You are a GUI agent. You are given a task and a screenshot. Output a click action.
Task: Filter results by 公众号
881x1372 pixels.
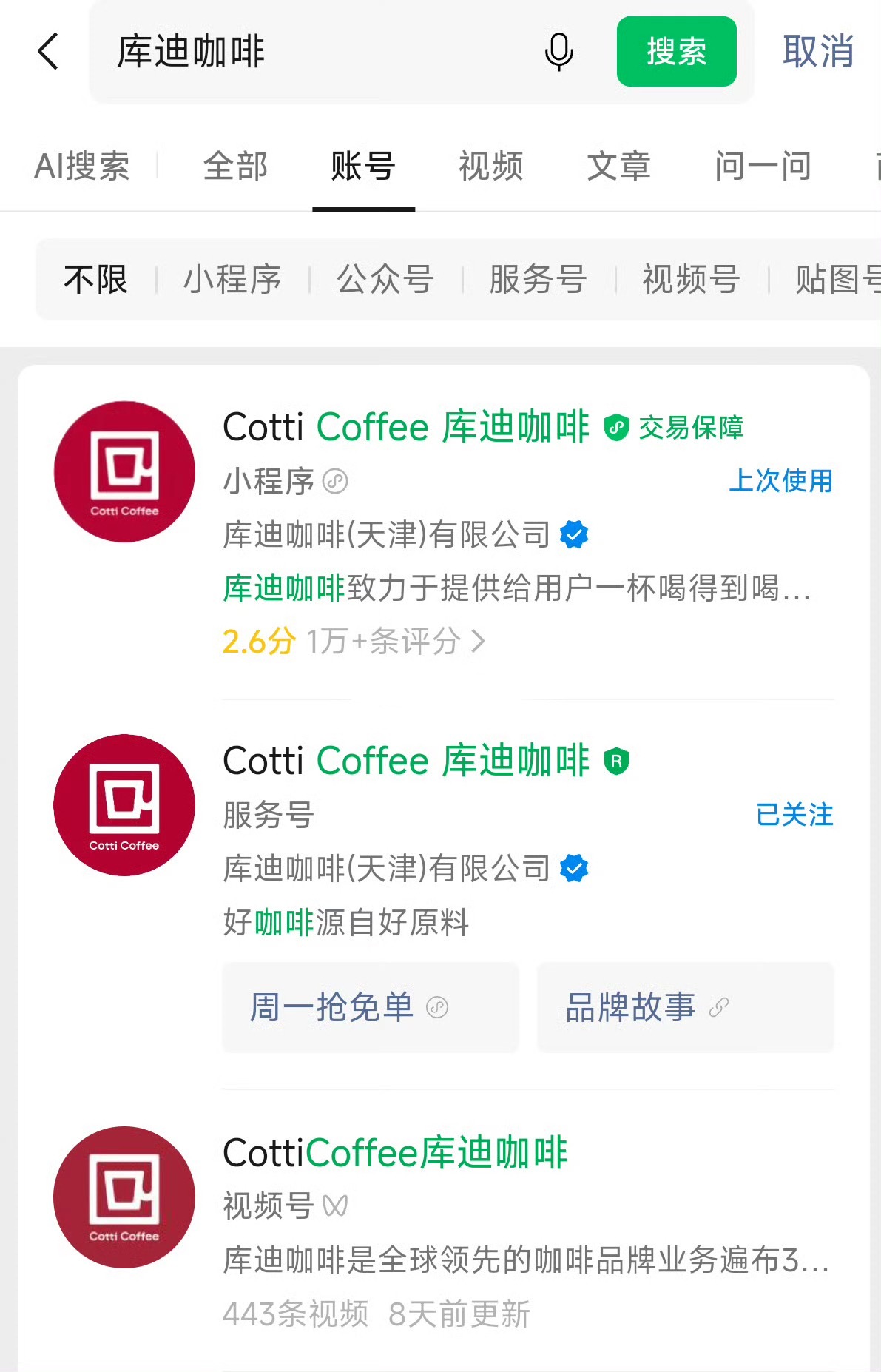point(385,280)
